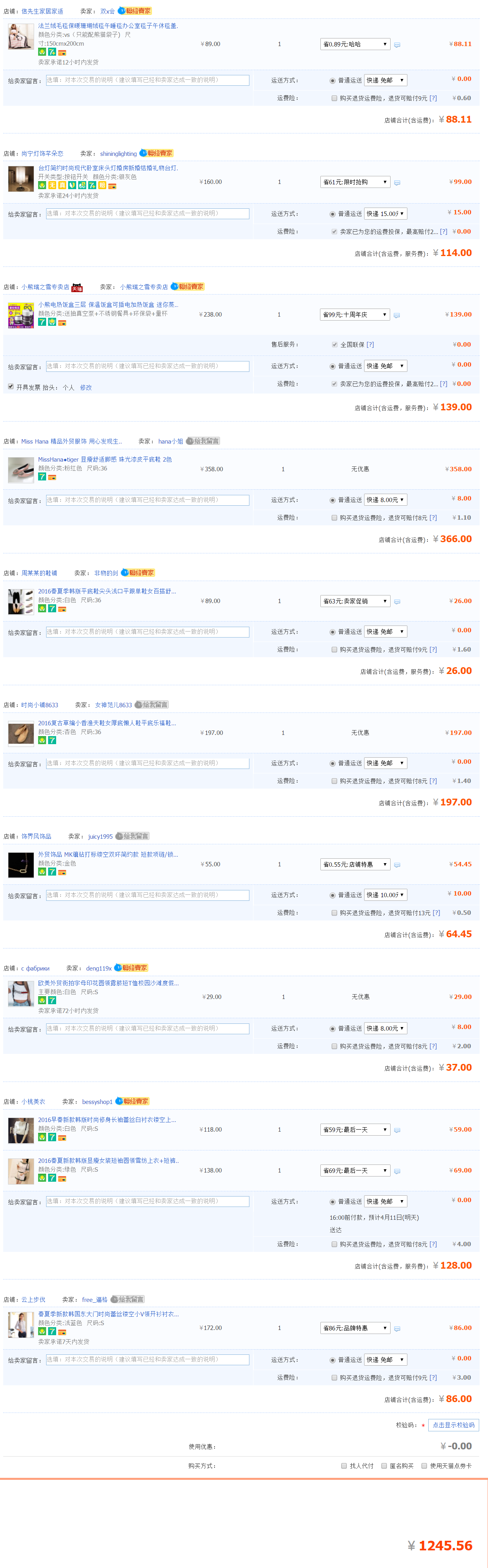Tap 修改 to edit the invoice header
Image resolution: width=488 pixels, height=1568 pixels.
86,388
